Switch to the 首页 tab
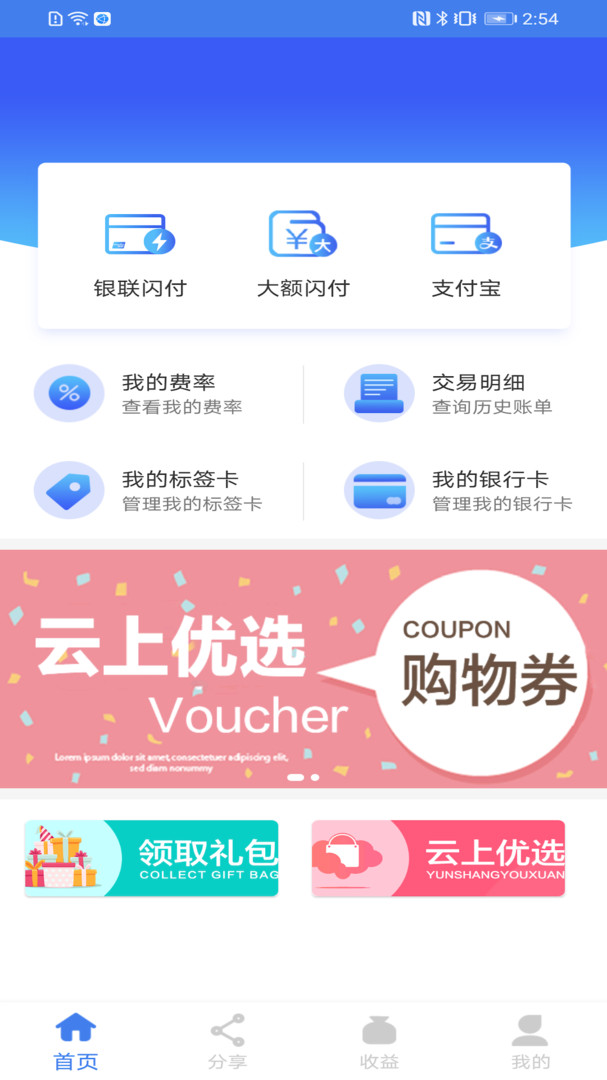 pos(76,1041)
